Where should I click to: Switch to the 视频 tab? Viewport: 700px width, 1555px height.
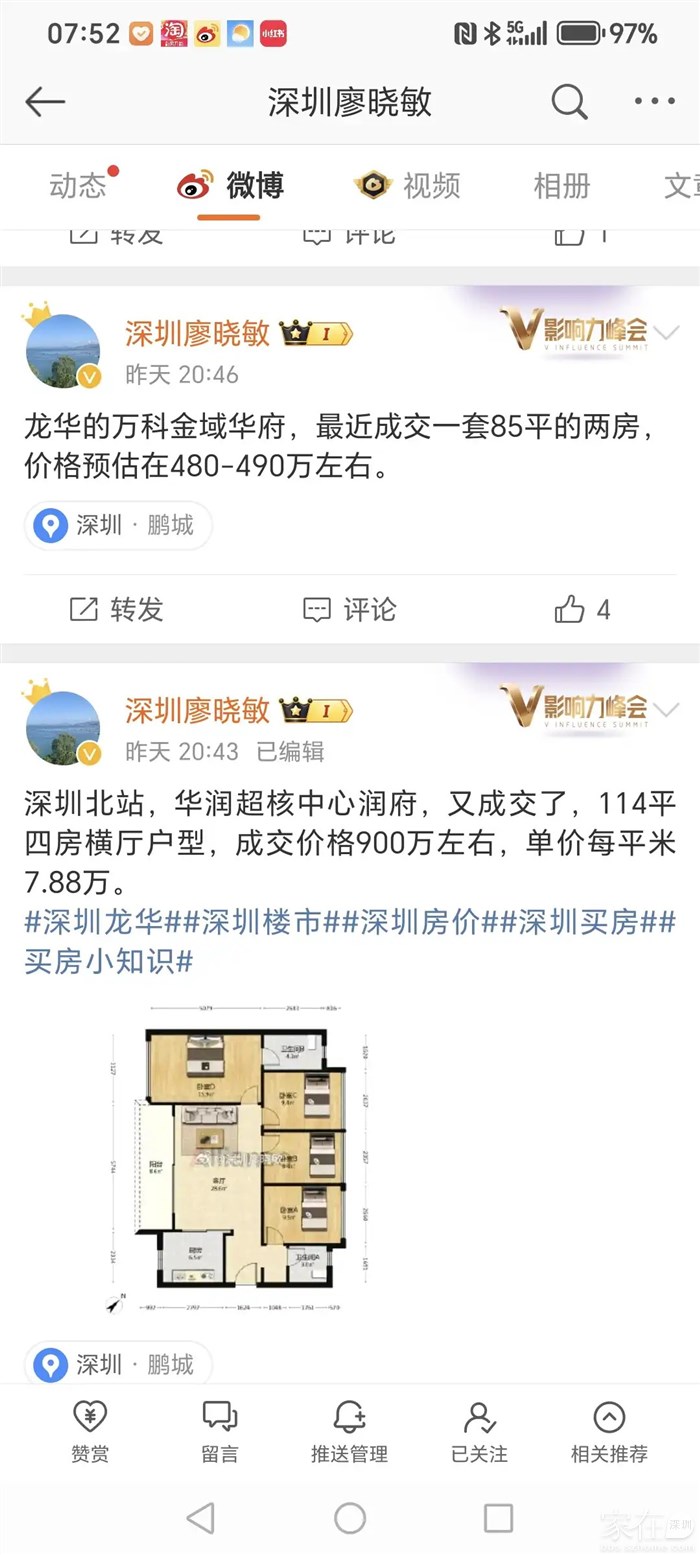click(x=408, y=186)
